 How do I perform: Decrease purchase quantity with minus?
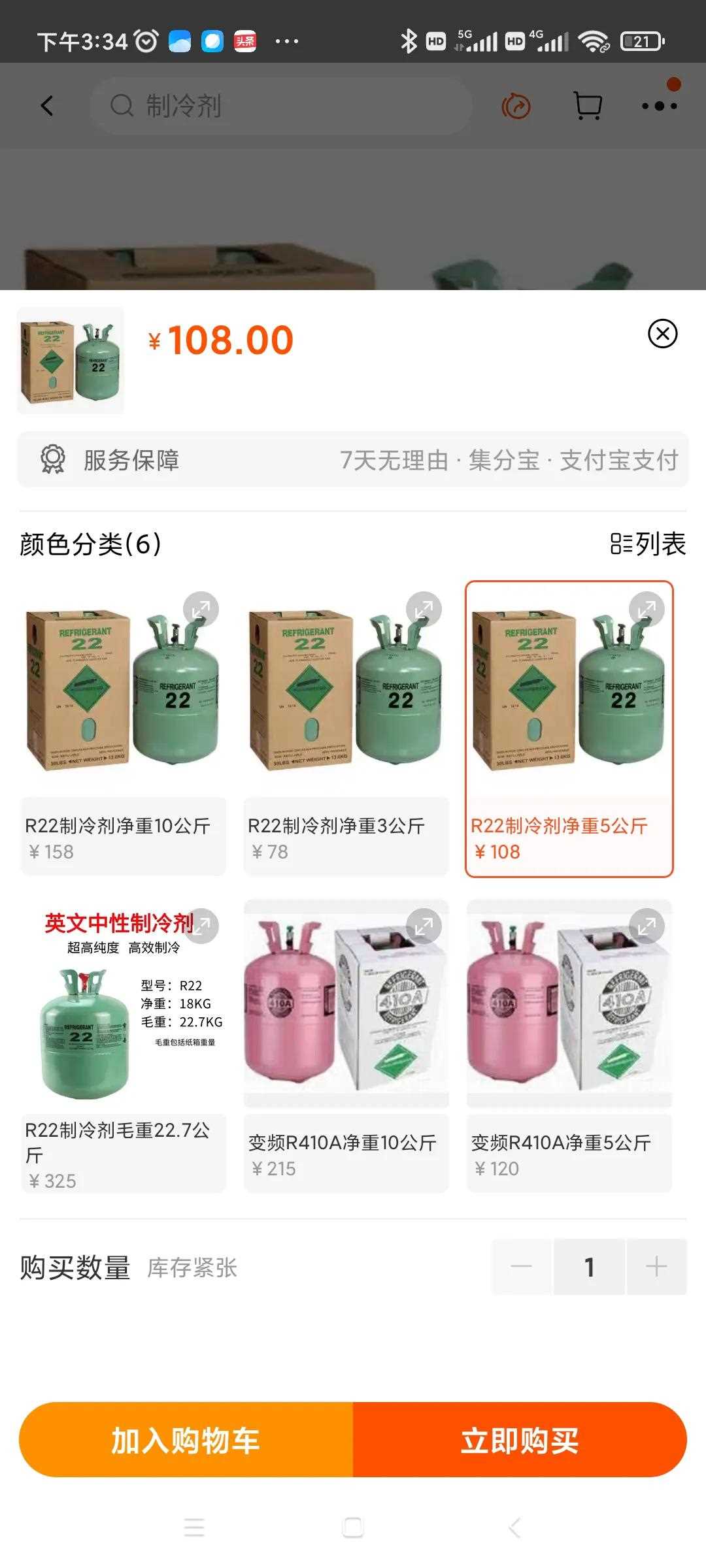[x=521, y=1266]
